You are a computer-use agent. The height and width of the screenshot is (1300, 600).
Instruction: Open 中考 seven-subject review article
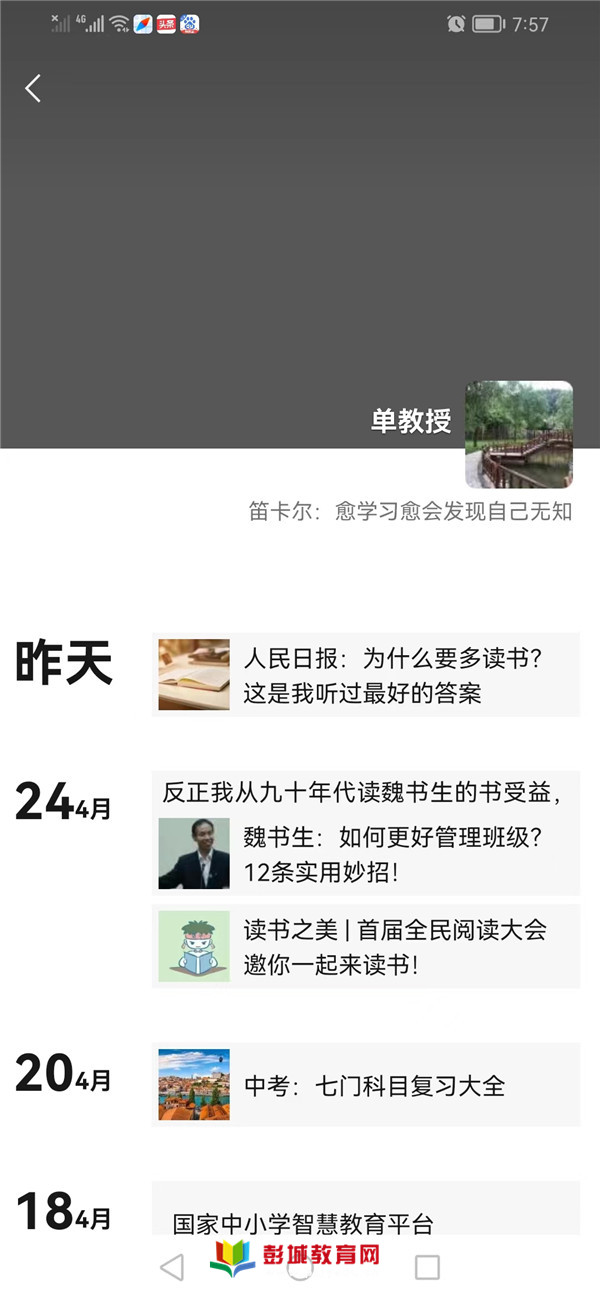coord(366,1085)
